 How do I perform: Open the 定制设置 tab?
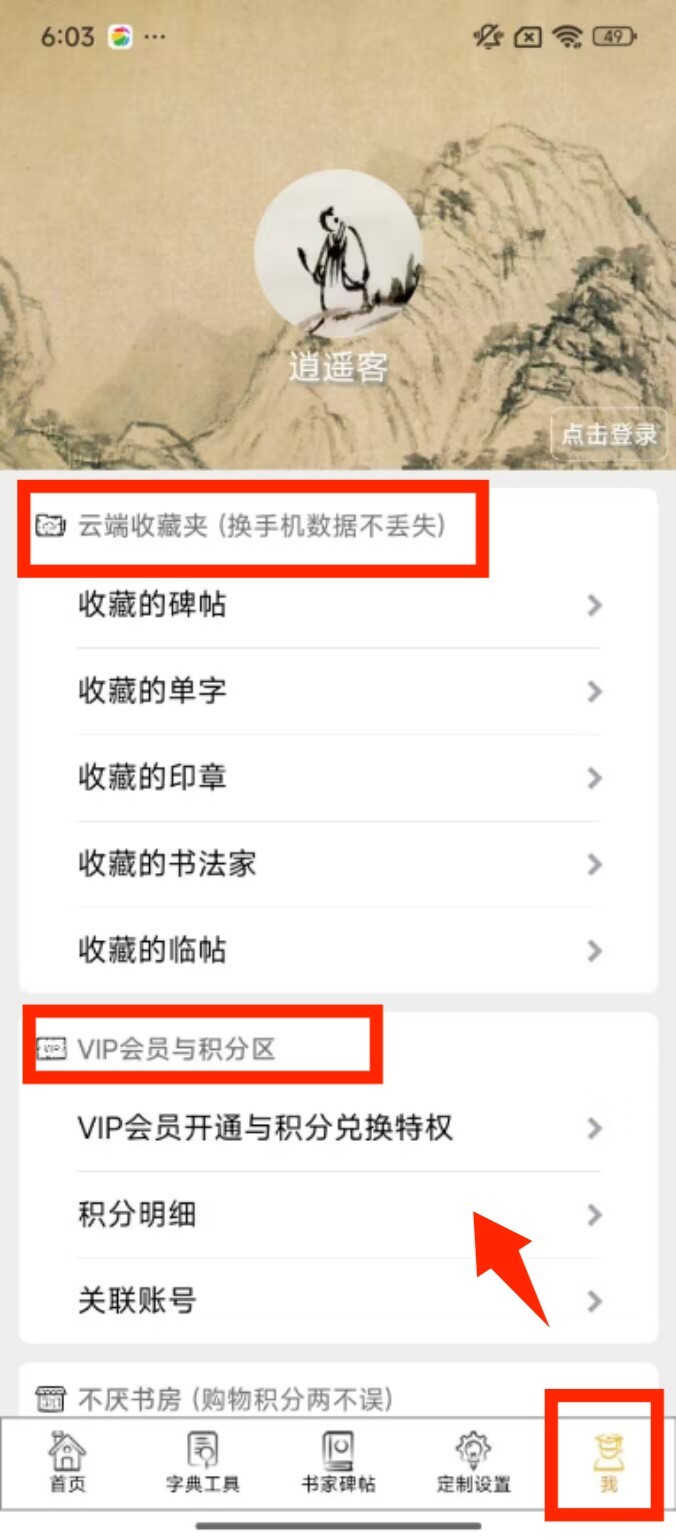coord(473,1462)
